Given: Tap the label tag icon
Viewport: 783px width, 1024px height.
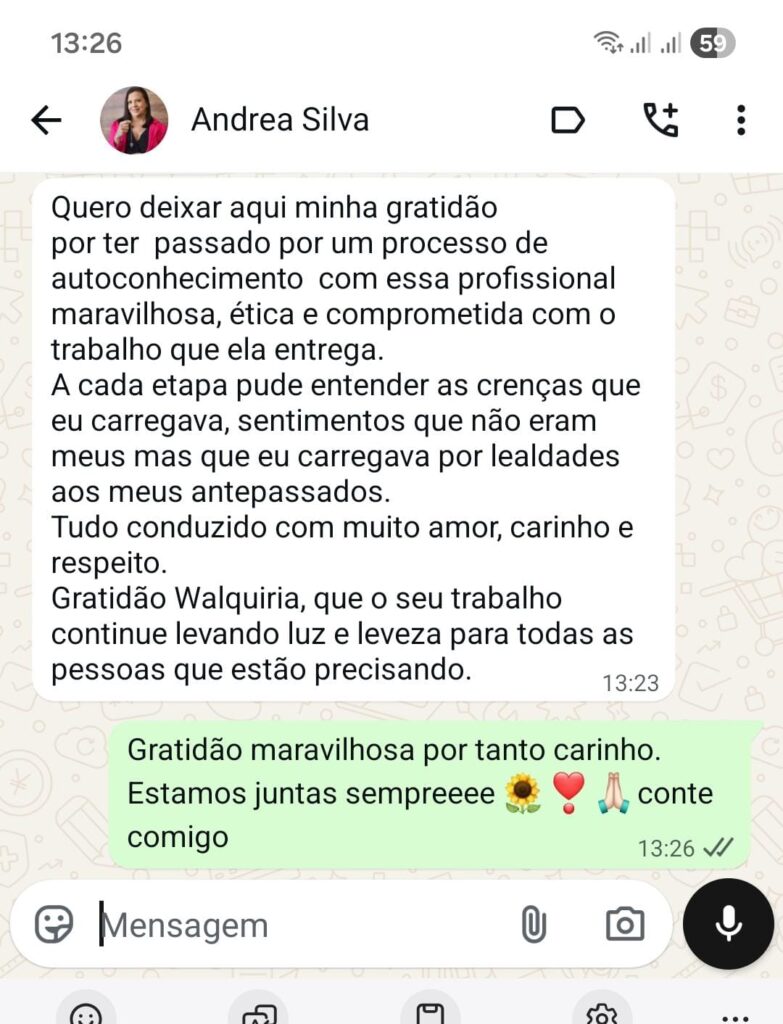Looking at the screenshot, I should pos(567,121).
